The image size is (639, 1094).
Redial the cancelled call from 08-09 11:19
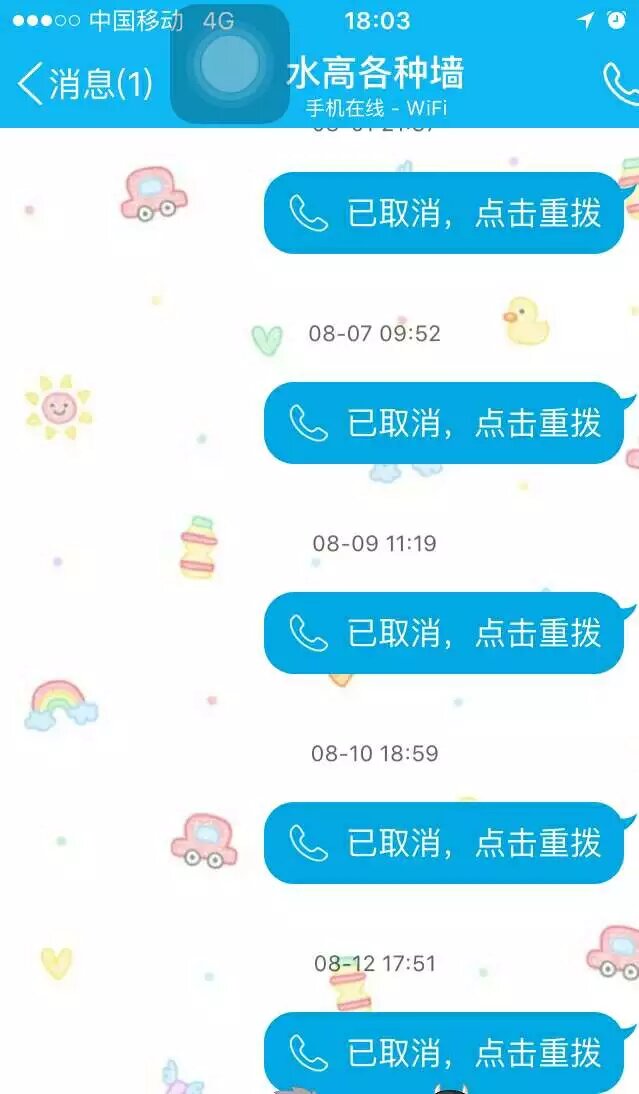[444, 633]
